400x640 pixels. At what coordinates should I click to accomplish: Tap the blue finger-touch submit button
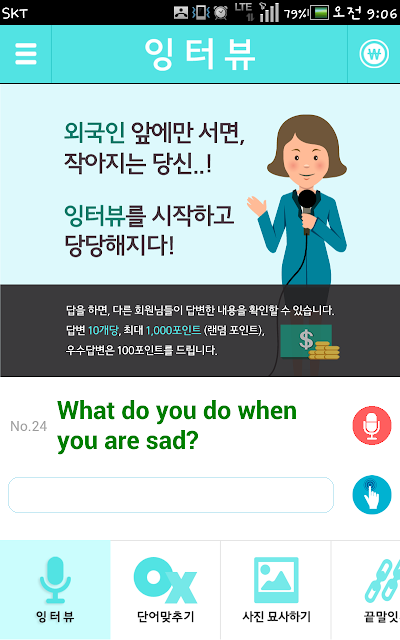point(372,495)
